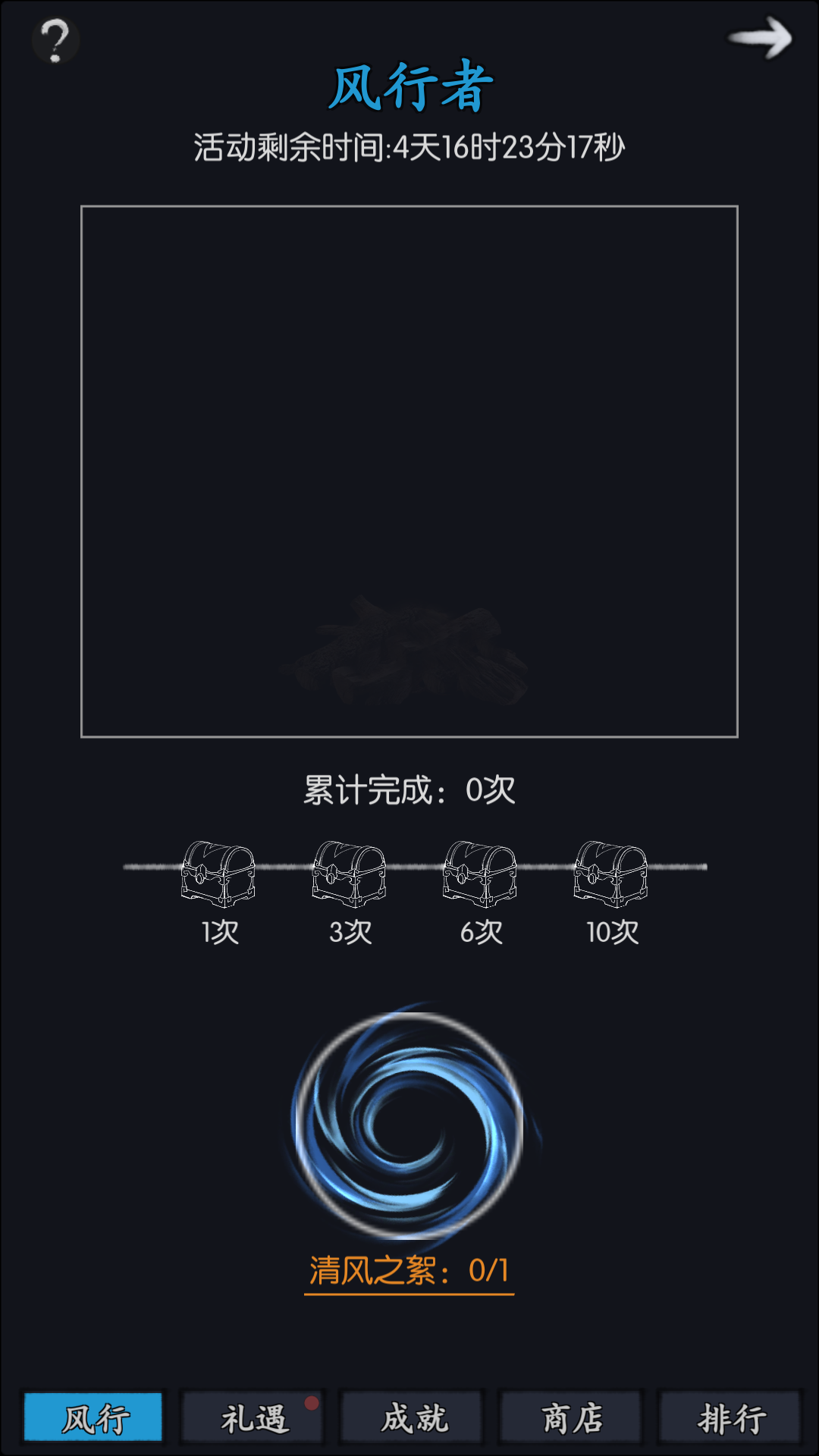The height and width of the screenshot is (1456, 819).
Task: Switch to the 礼遇 tab
Action: click(x=253, y=1417)
